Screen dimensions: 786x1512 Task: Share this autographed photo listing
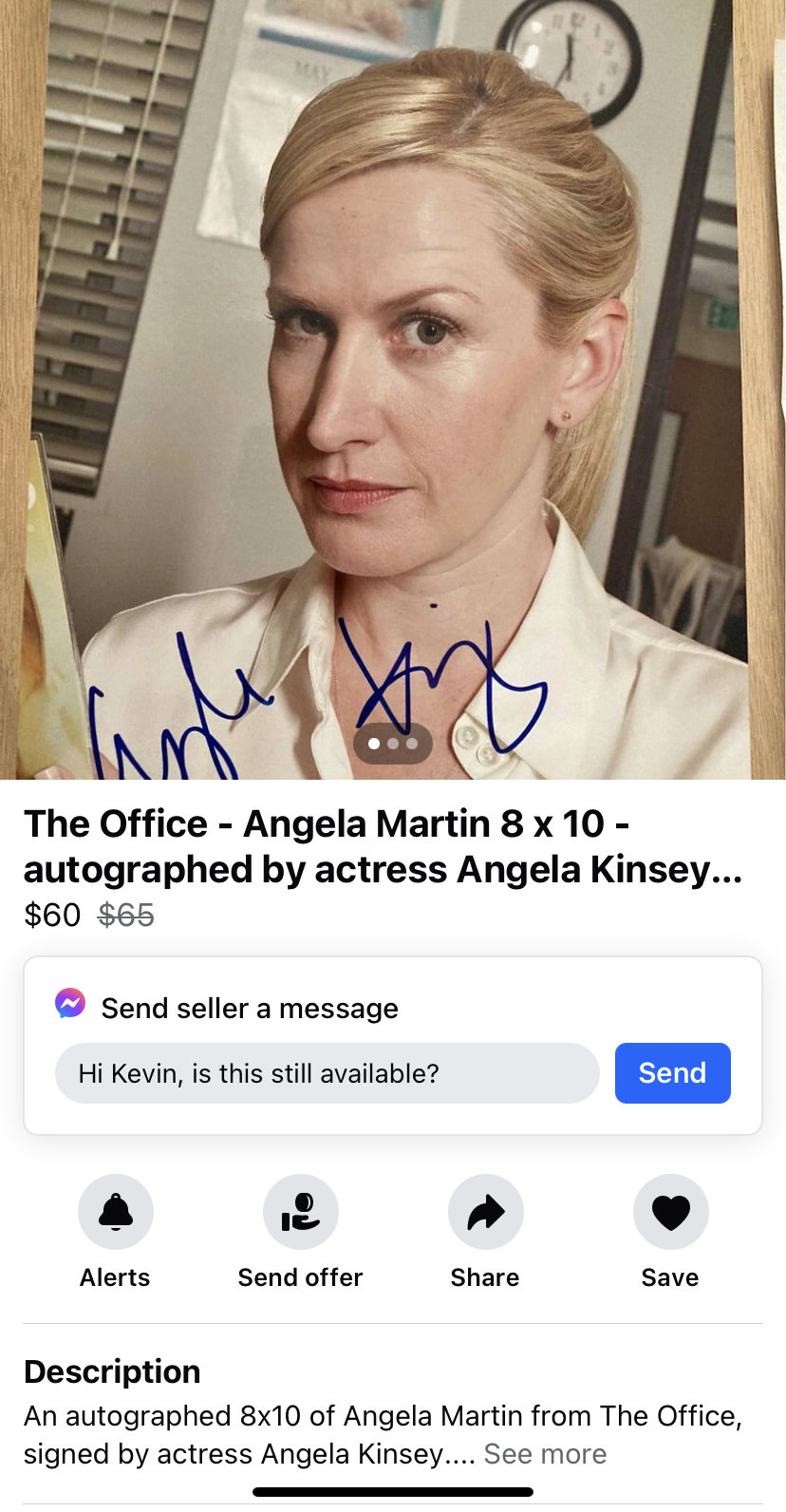tap(485, 1212)
